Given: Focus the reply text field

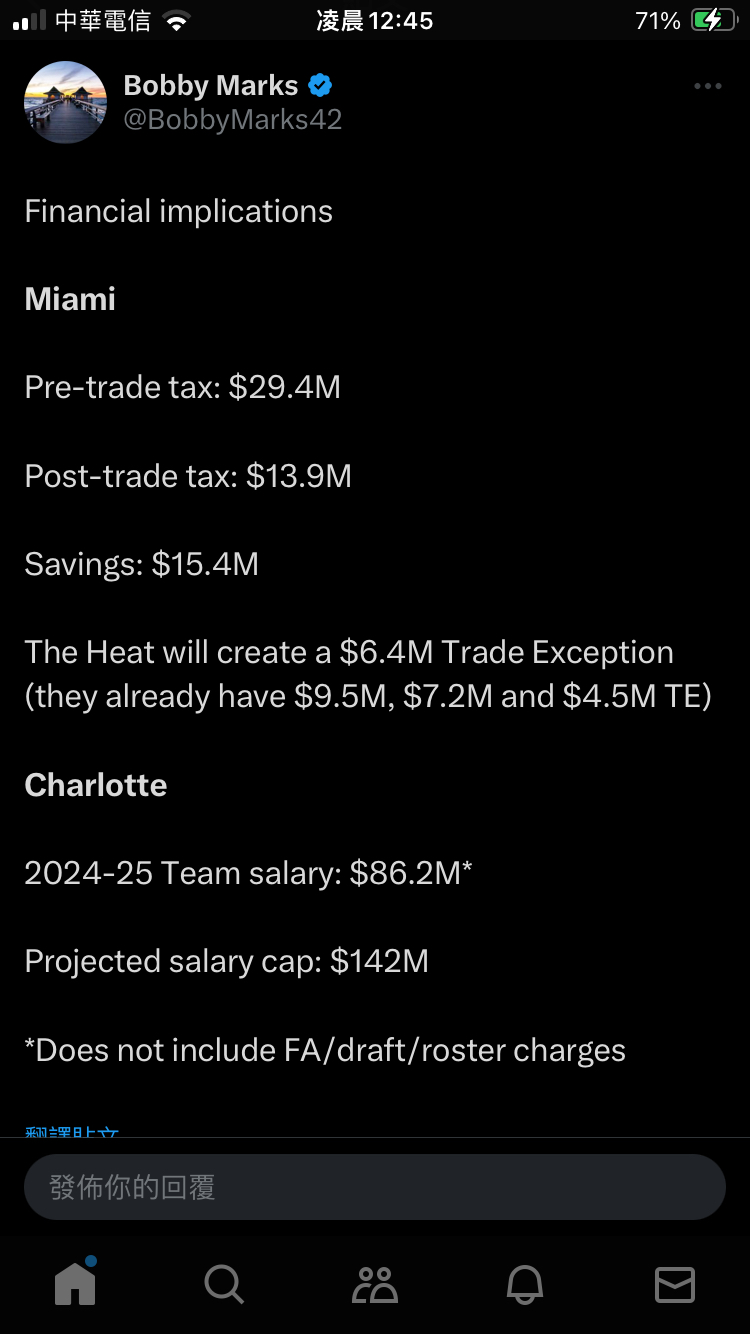Looking at the screenshot, I should [x=374, y=1187].
